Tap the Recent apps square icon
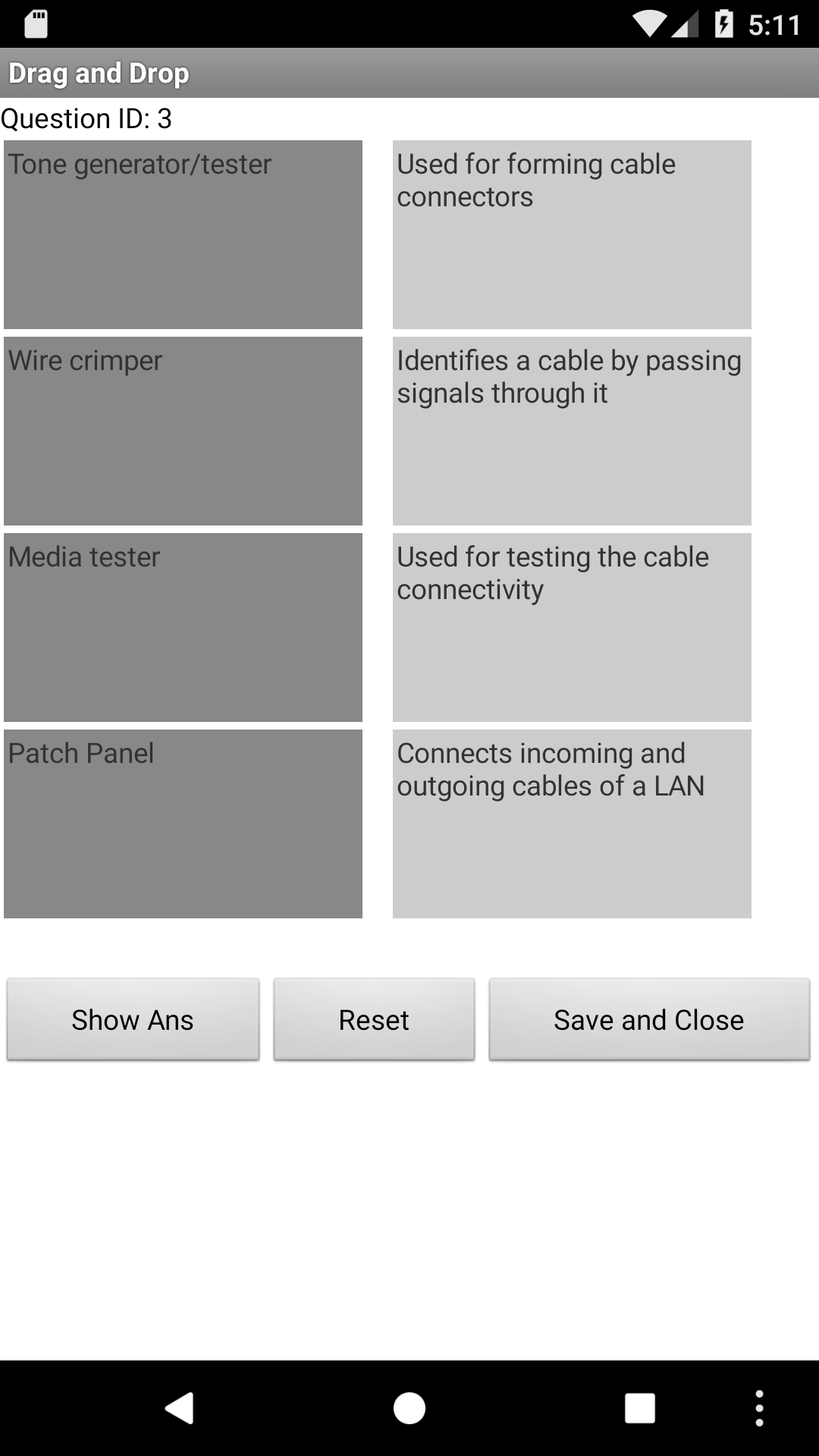This screenshot has width=819, height=1456. pyautogui.click(x=639, y=1408)
